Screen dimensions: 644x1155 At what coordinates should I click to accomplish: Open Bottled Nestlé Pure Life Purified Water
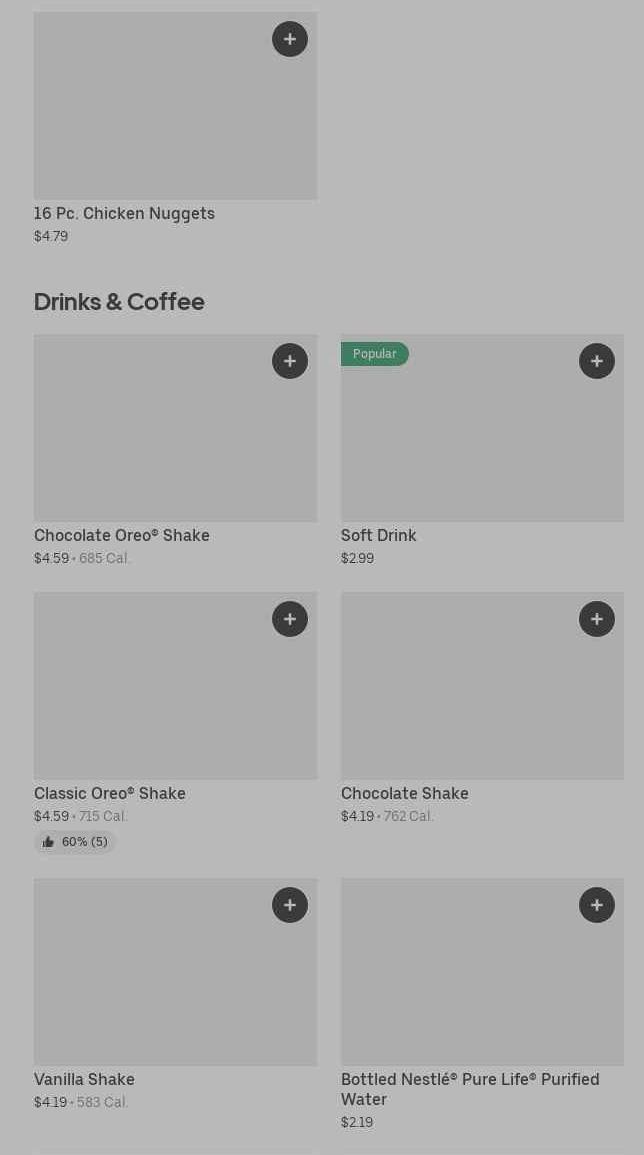482,1004
